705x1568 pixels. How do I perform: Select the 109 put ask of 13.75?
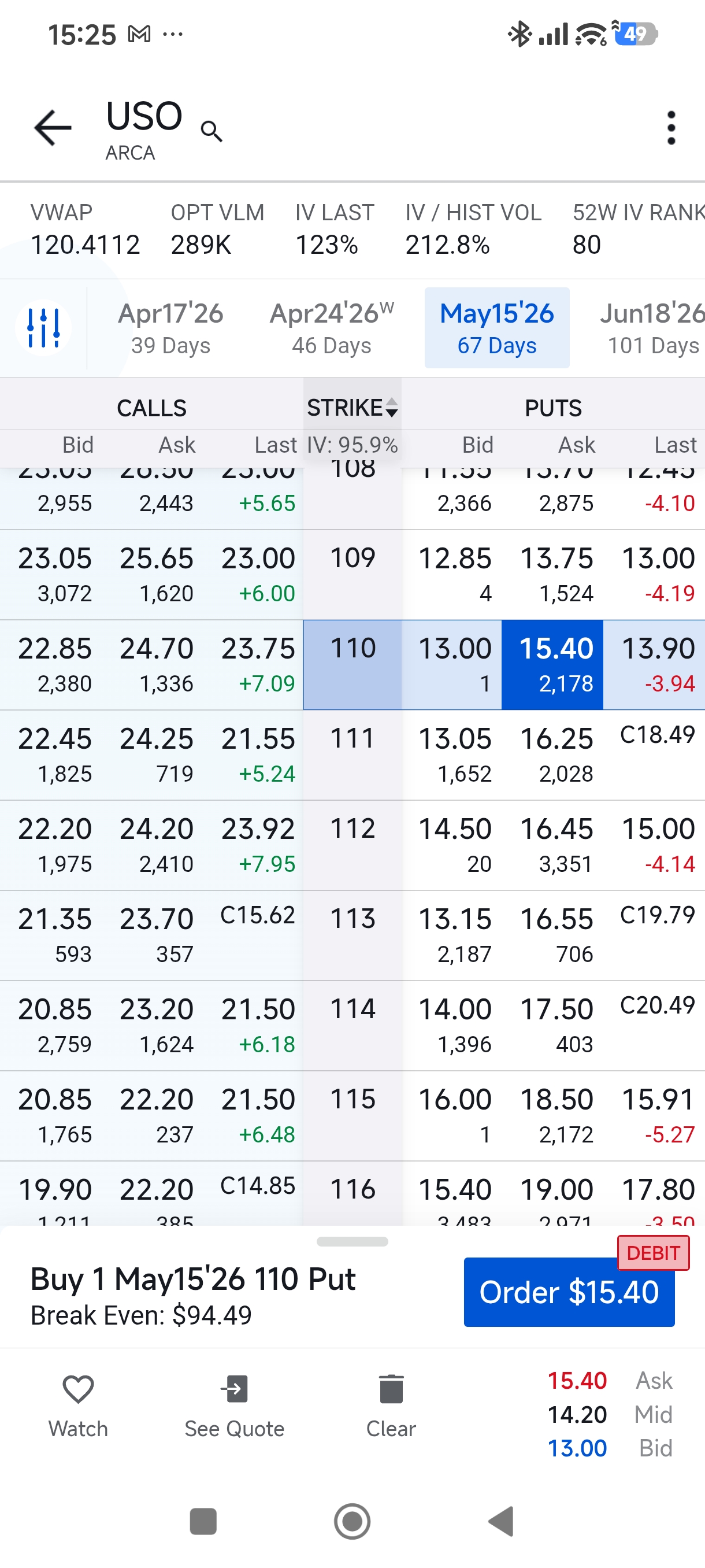tap(556, 574)
